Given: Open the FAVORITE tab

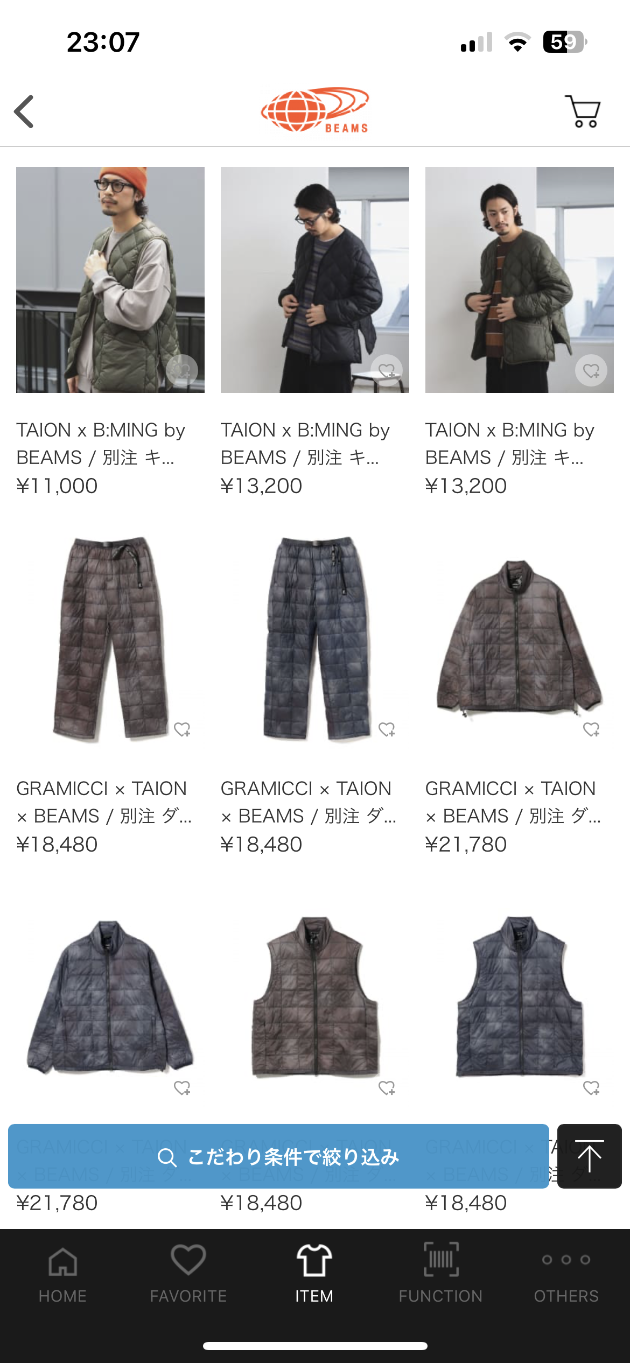Looking at the screenshot, I should [188, 1275].
